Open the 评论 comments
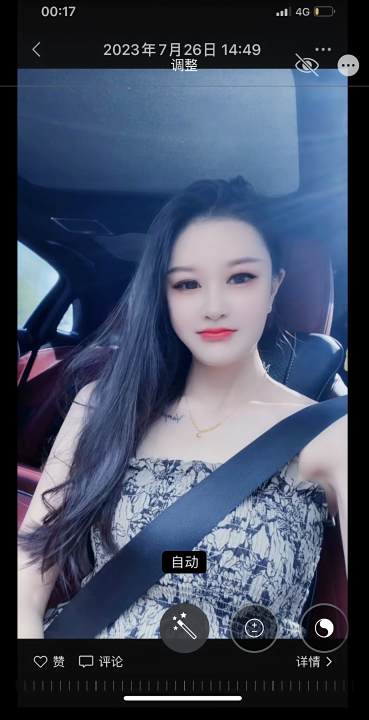Image resolution: width=369 pixels, height=720 pixels. pos(101,662)
